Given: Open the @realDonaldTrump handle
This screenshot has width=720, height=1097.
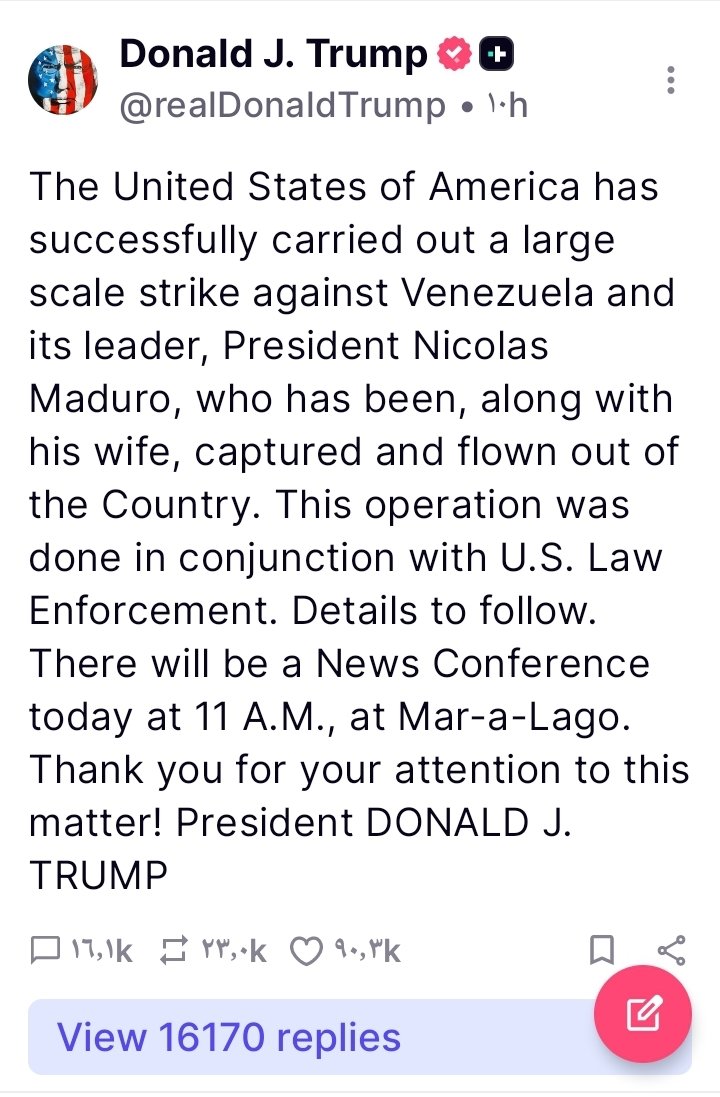Looking at the screenshot, I should click(x=282, y=106).
